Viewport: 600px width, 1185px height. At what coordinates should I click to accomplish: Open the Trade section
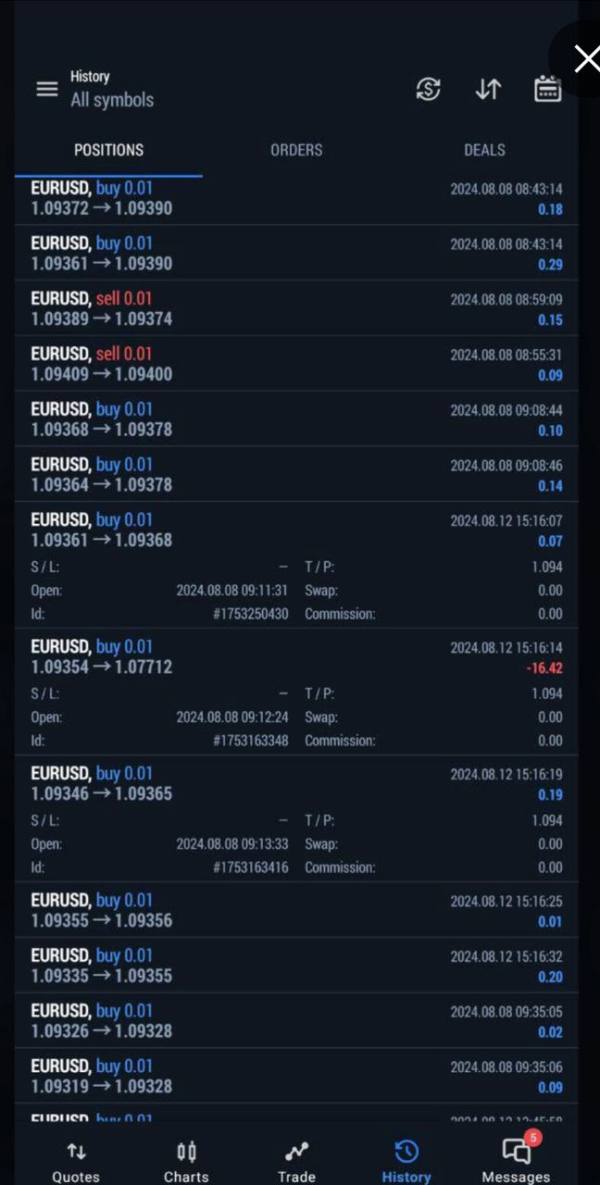coord(296,1161)
